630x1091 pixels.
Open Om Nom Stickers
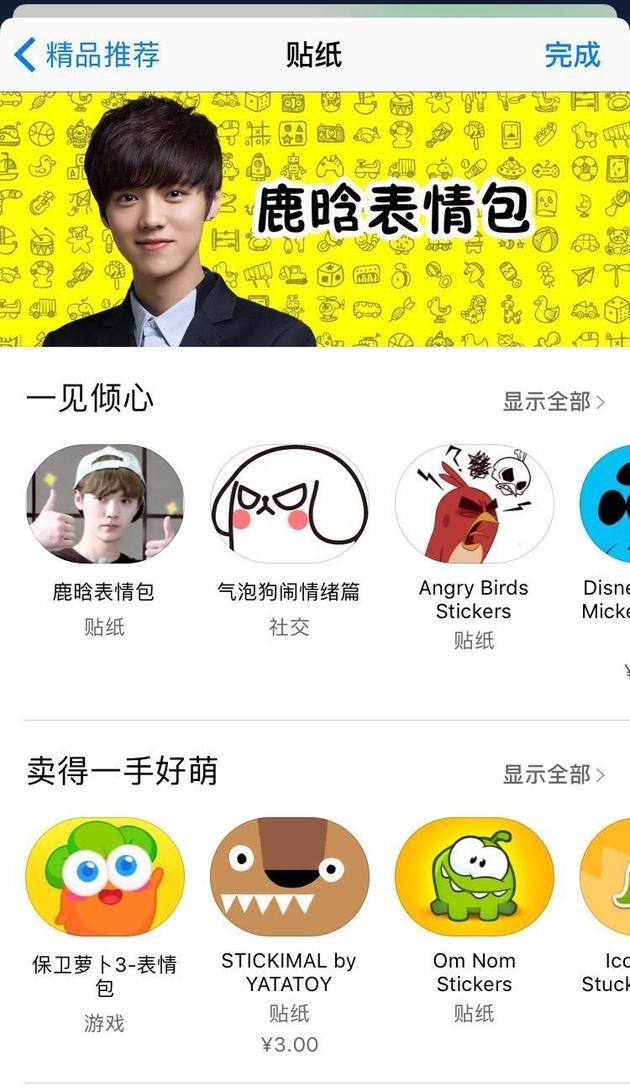pos(474,877)
